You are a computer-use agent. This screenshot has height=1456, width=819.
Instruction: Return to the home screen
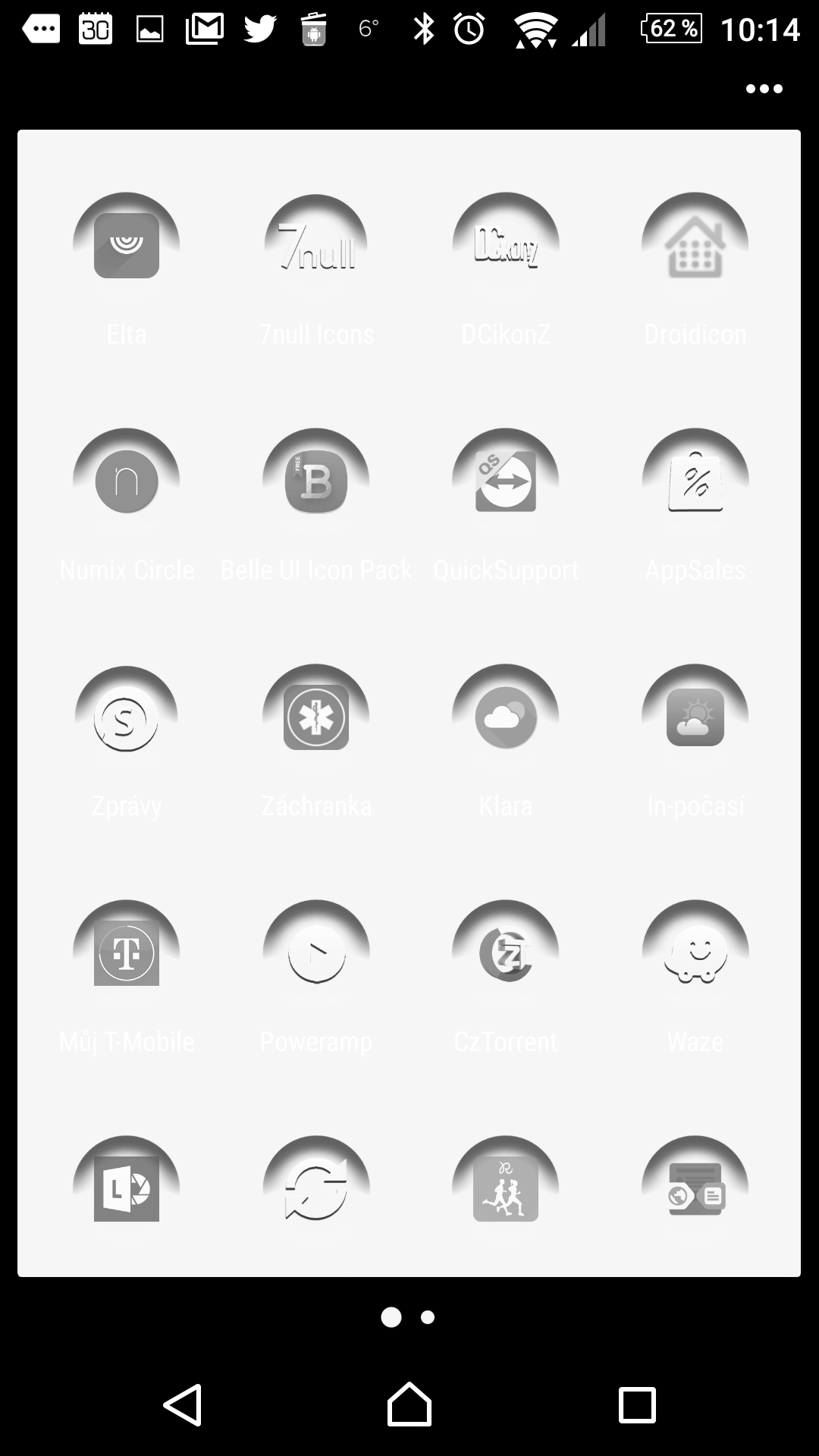pos(409,1404)
